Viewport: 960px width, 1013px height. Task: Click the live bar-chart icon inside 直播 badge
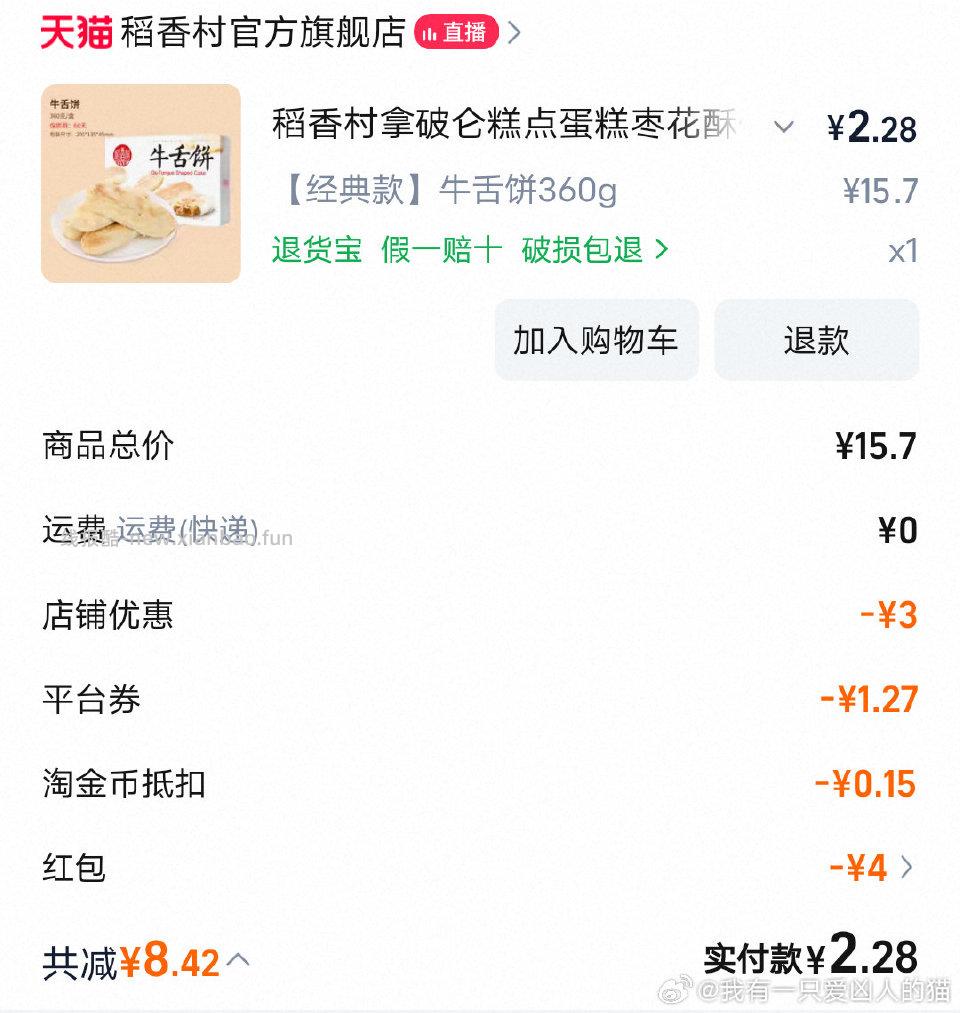click(429, 32)
